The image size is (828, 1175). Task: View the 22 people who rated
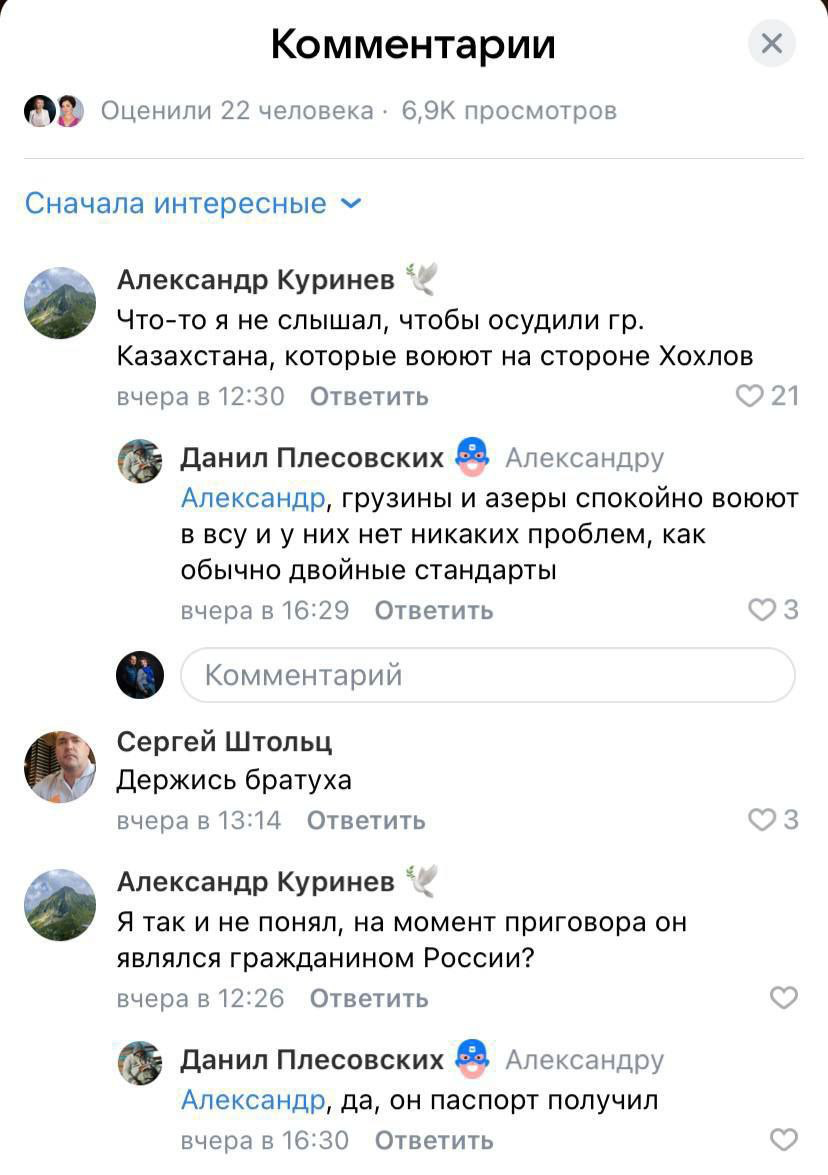(236, 111)
